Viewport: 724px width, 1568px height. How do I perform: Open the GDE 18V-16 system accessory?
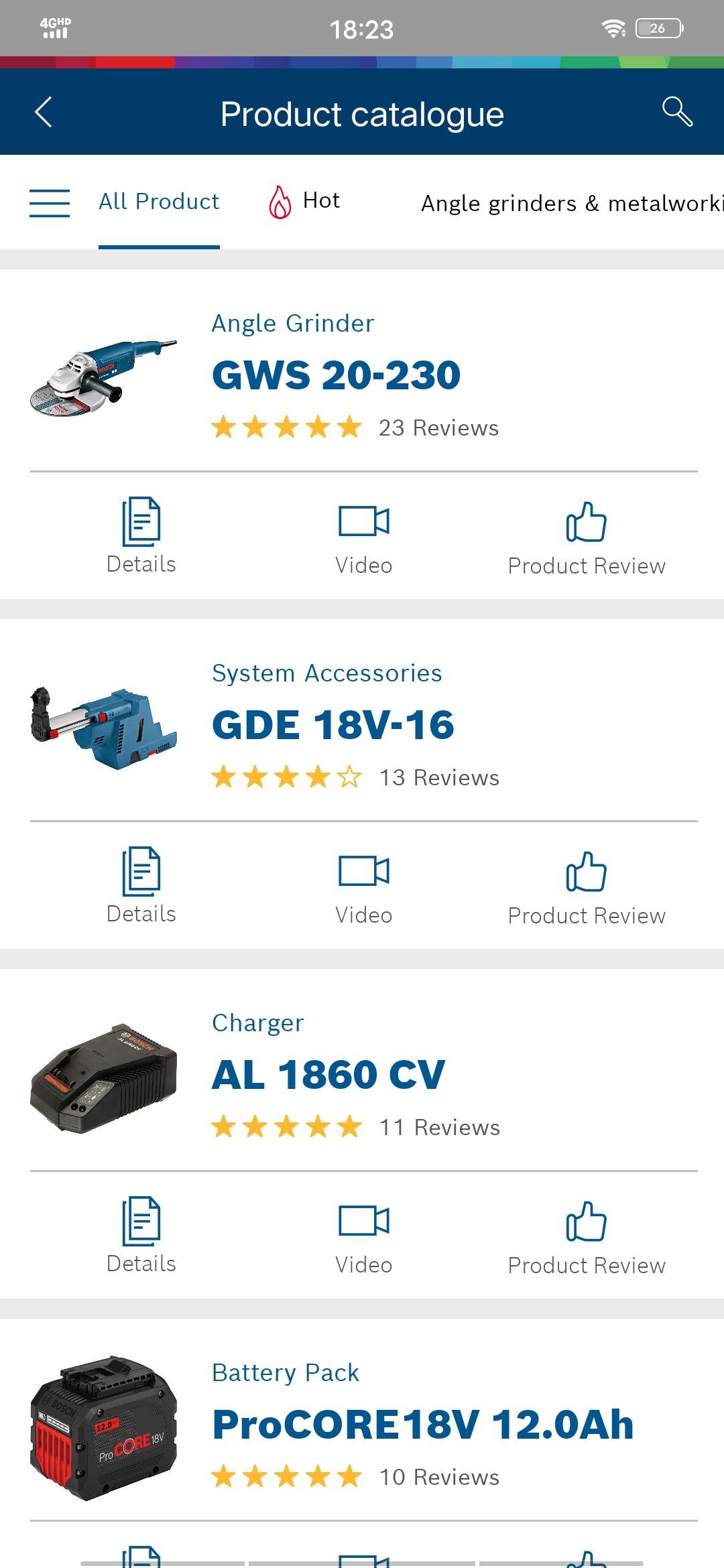[333, 724]
